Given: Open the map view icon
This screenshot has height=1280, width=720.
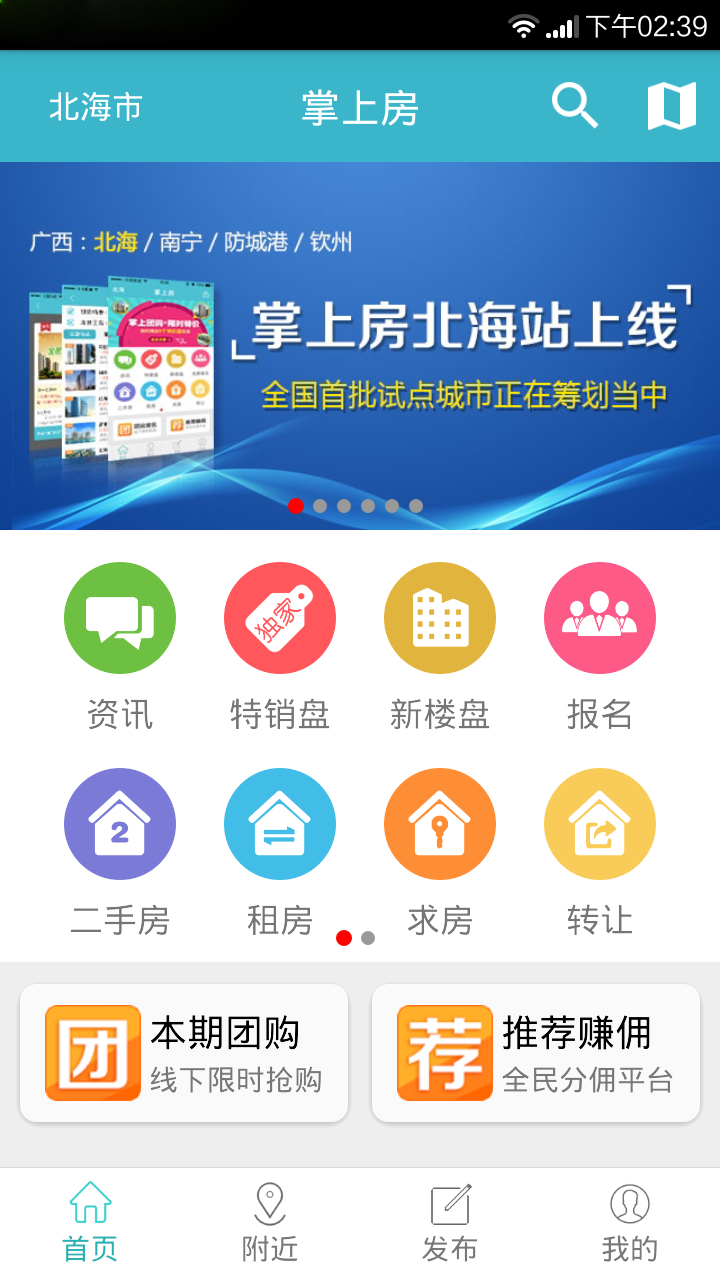Looking at the screenshot, I should (x=672, y=104).
